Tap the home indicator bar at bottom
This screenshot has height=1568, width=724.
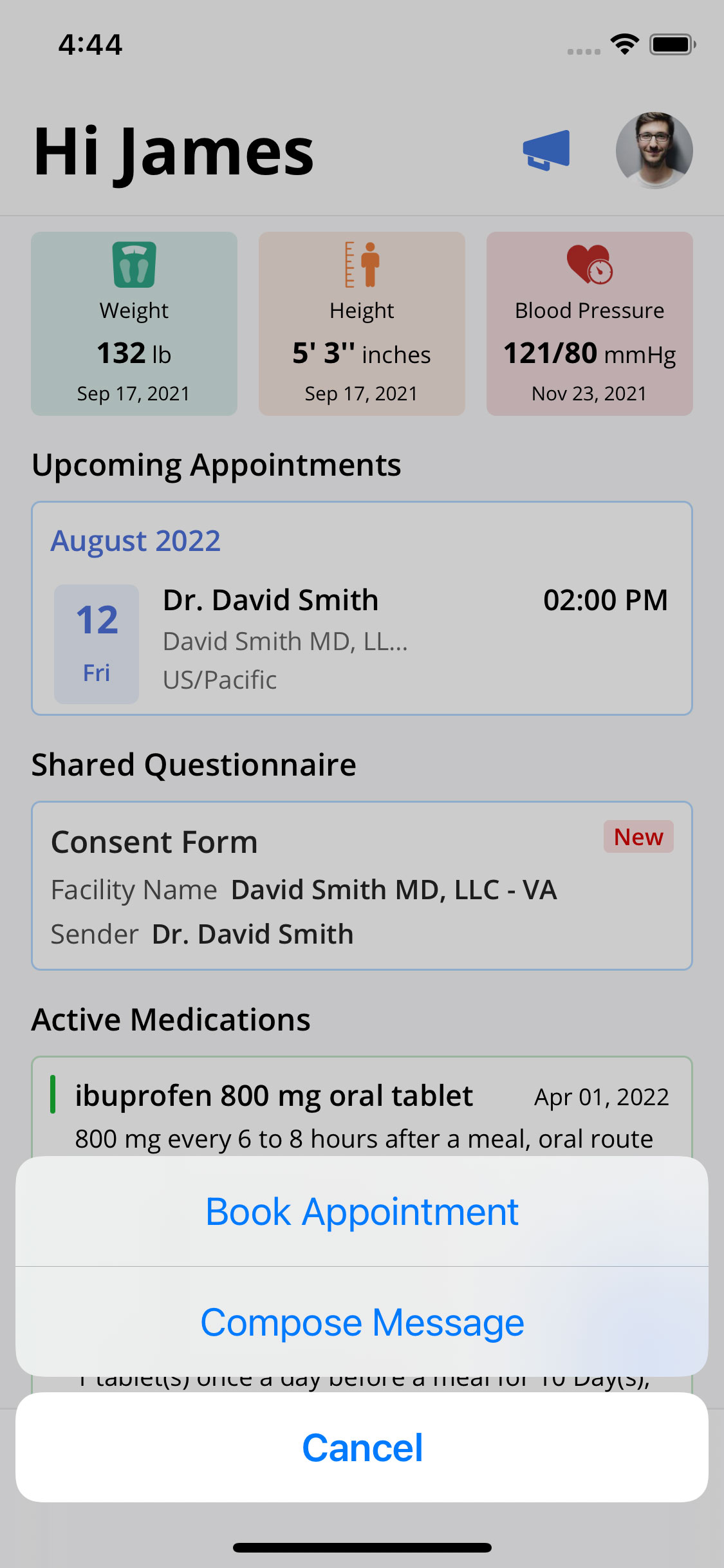362,1547
